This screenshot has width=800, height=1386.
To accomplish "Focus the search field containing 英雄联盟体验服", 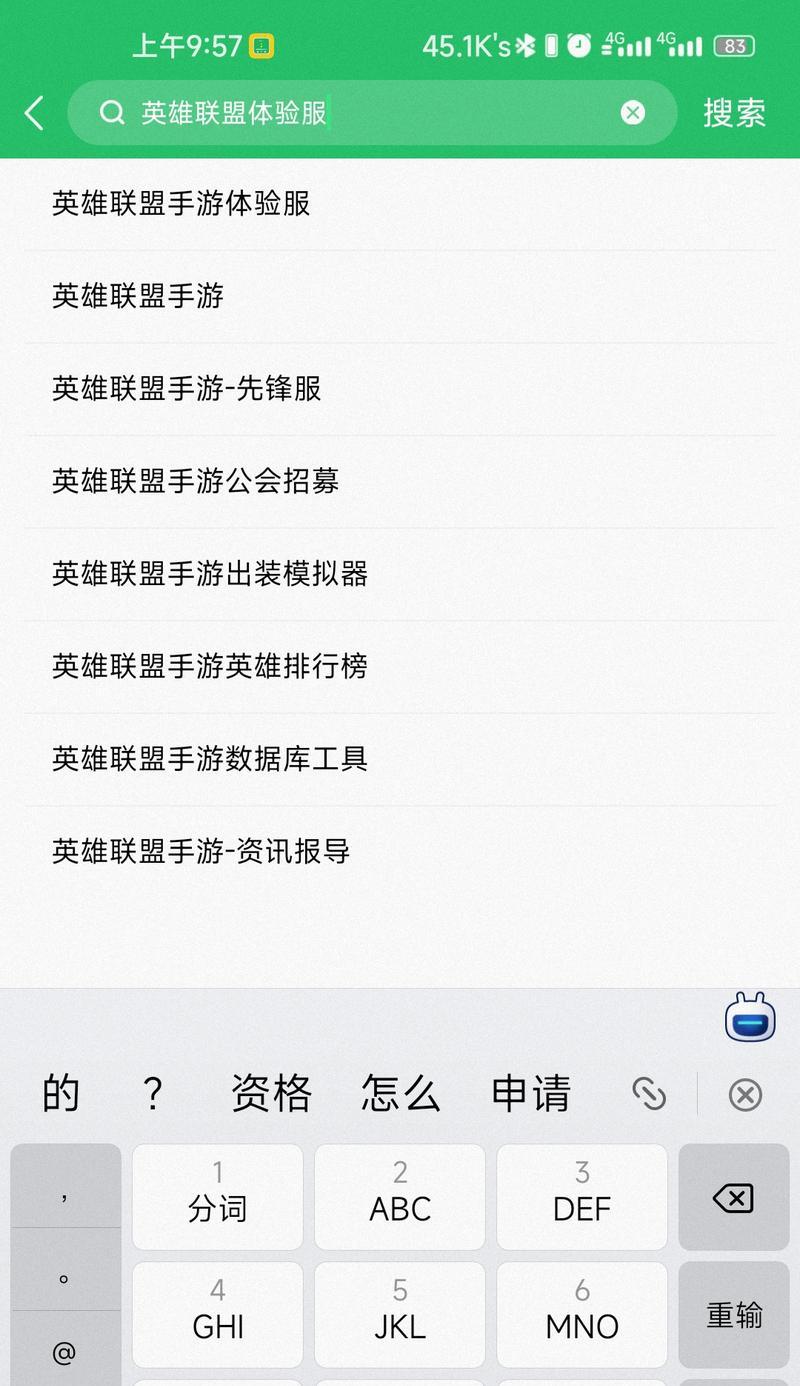I will coord(372,113).
